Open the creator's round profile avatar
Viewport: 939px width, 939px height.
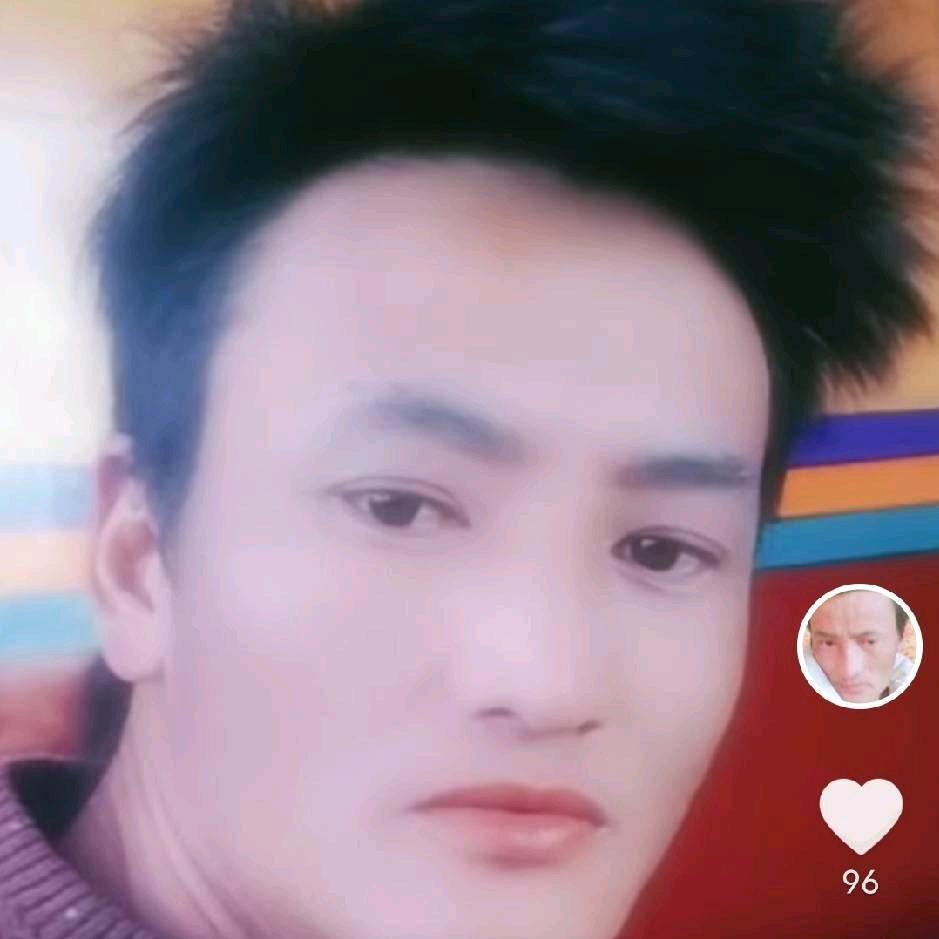click(x=860, y=646)
